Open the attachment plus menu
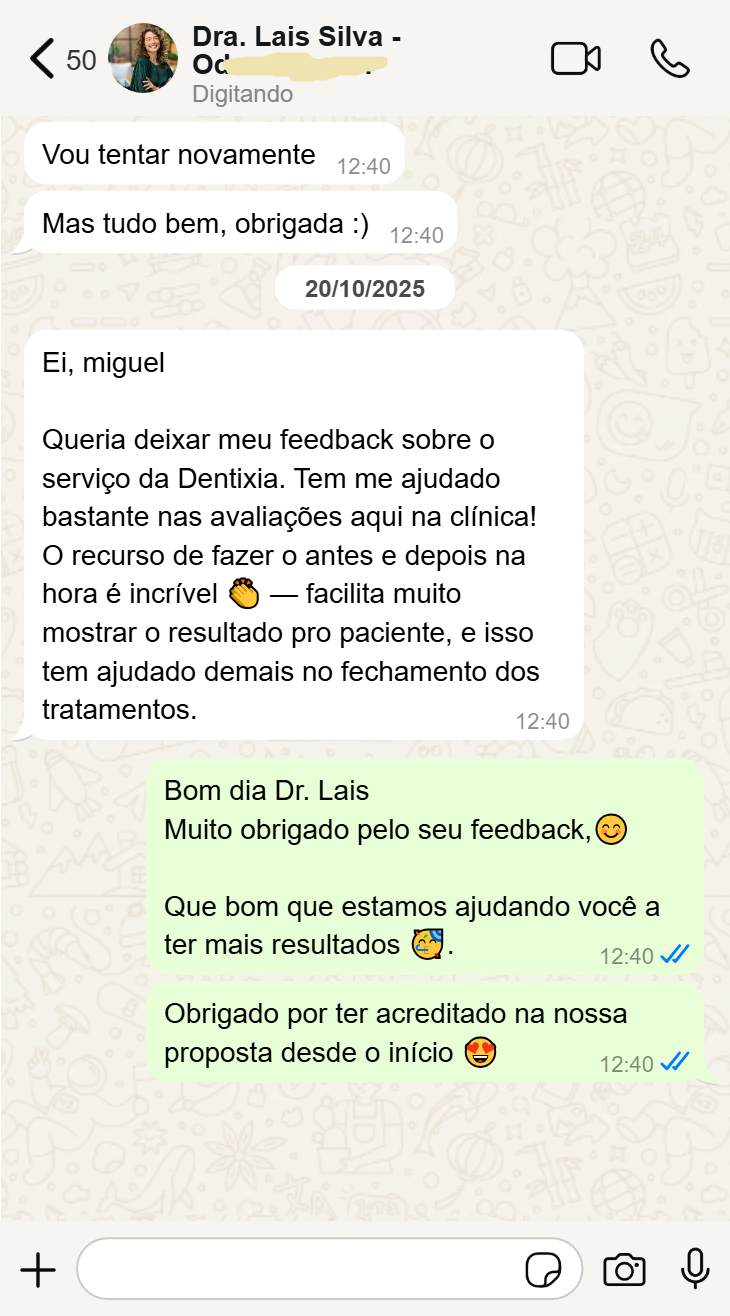This screenshot has height=1316, width=730. [x=38, y=1270]
